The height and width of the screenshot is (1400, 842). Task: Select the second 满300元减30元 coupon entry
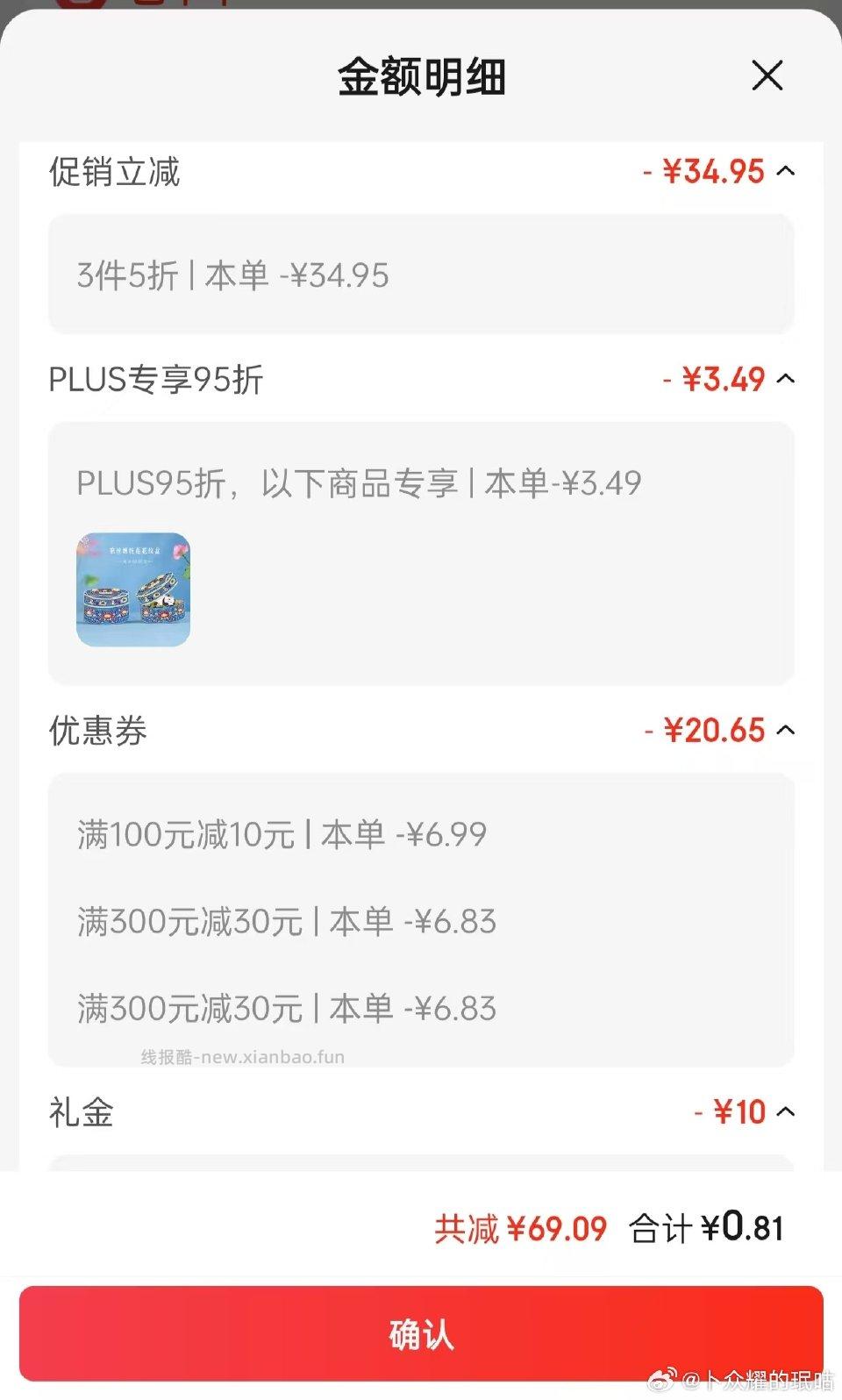(x=285, y=1008)
